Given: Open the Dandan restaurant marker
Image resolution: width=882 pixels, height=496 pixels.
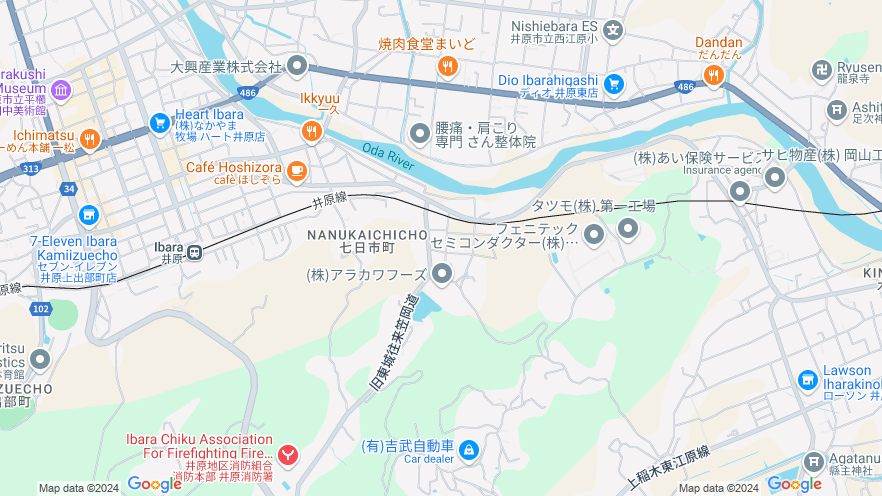Looking at the screenshot, I should pos(713,74).
